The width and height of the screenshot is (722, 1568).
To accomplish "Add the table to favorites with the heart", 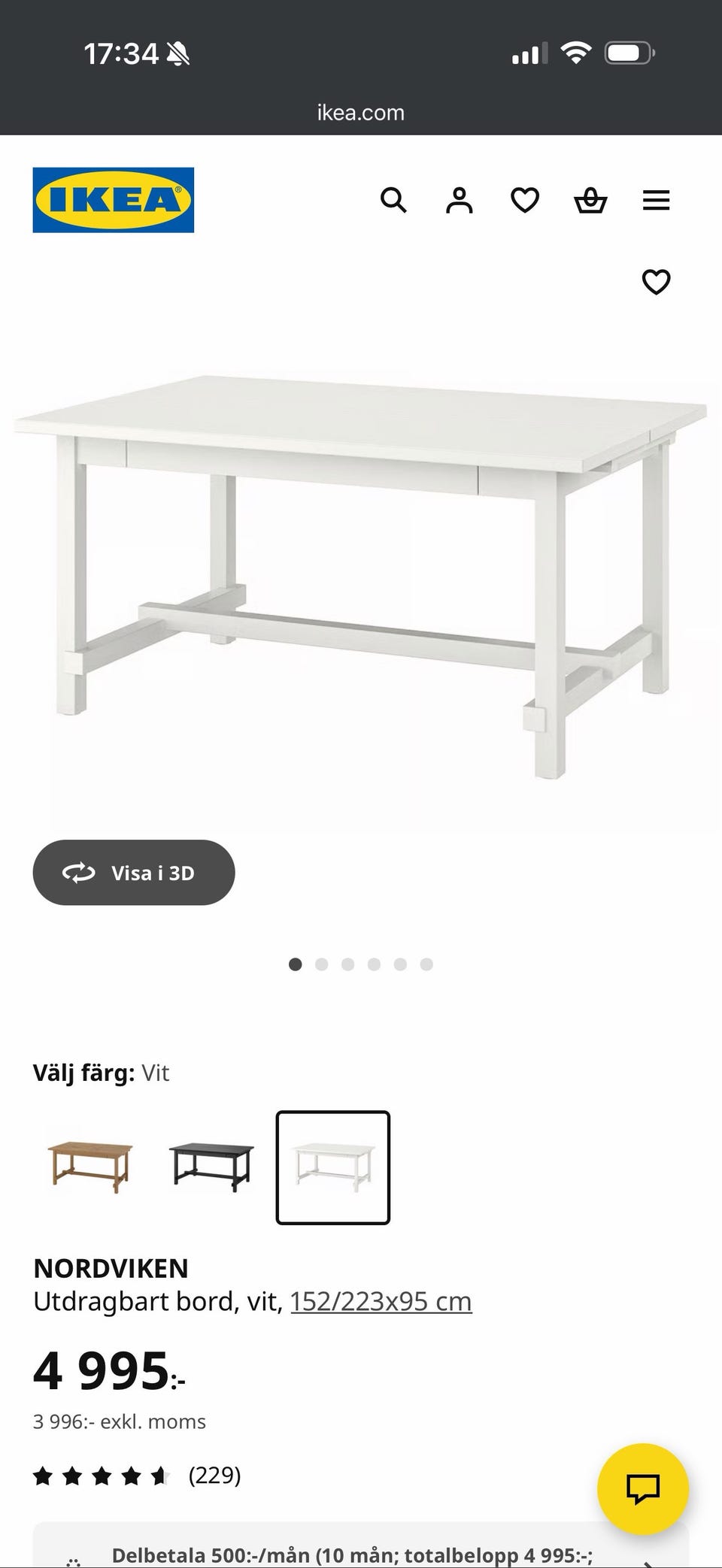I will tap(655, 282).
